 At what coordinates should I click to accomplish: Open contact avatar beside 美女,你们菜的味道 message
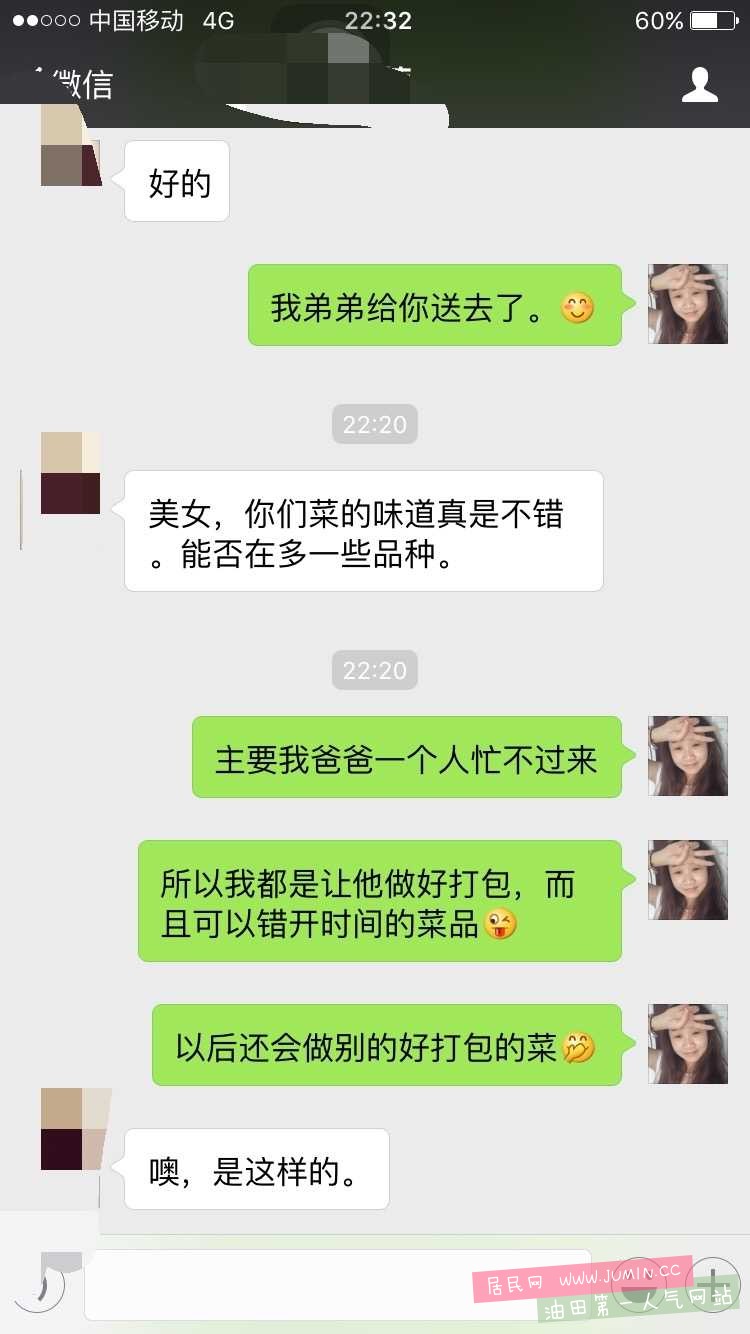71,473
